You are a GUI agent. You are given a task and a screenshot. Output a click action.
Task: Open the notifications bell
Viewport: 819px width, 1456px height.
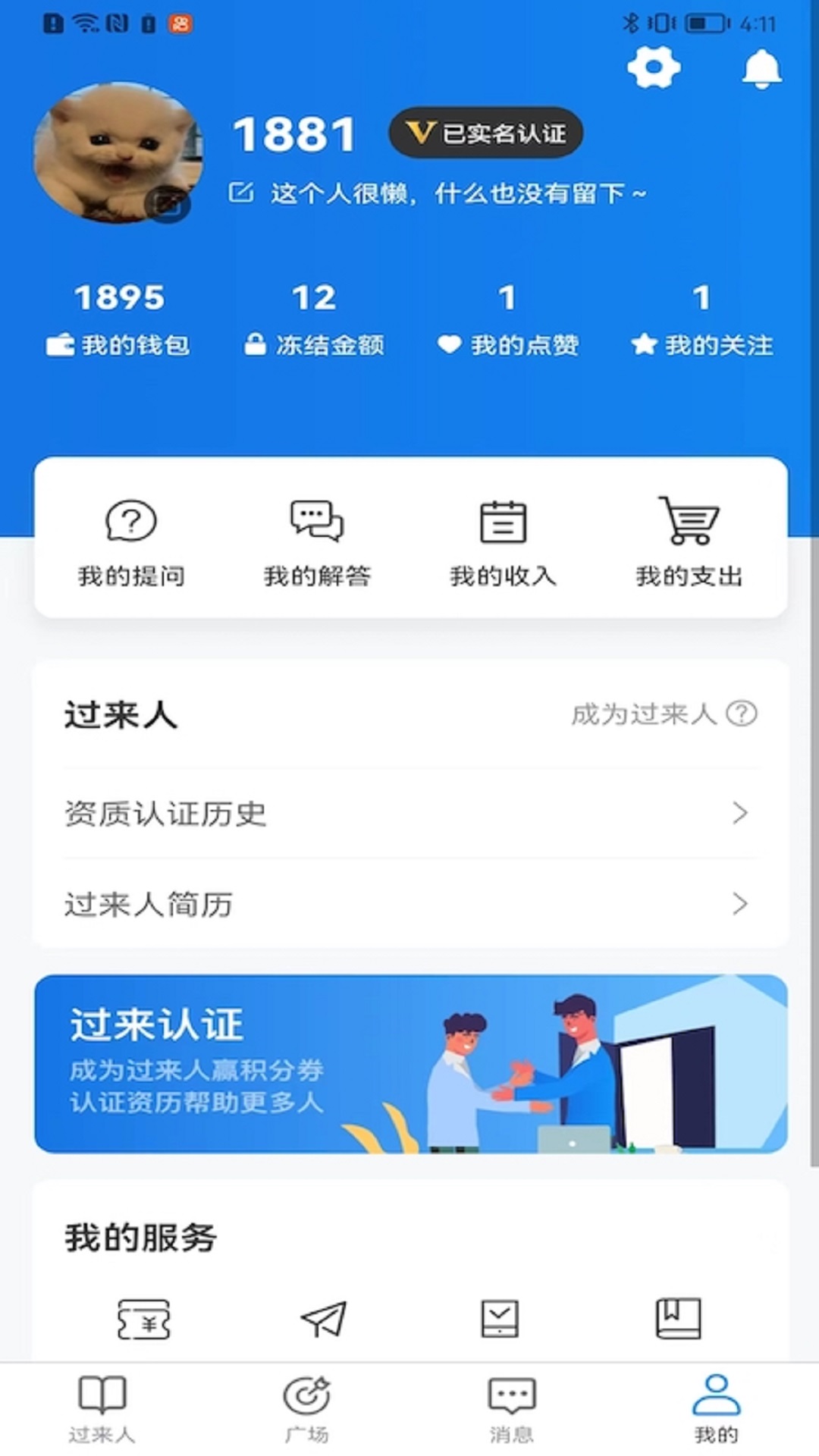coord(761,68)
